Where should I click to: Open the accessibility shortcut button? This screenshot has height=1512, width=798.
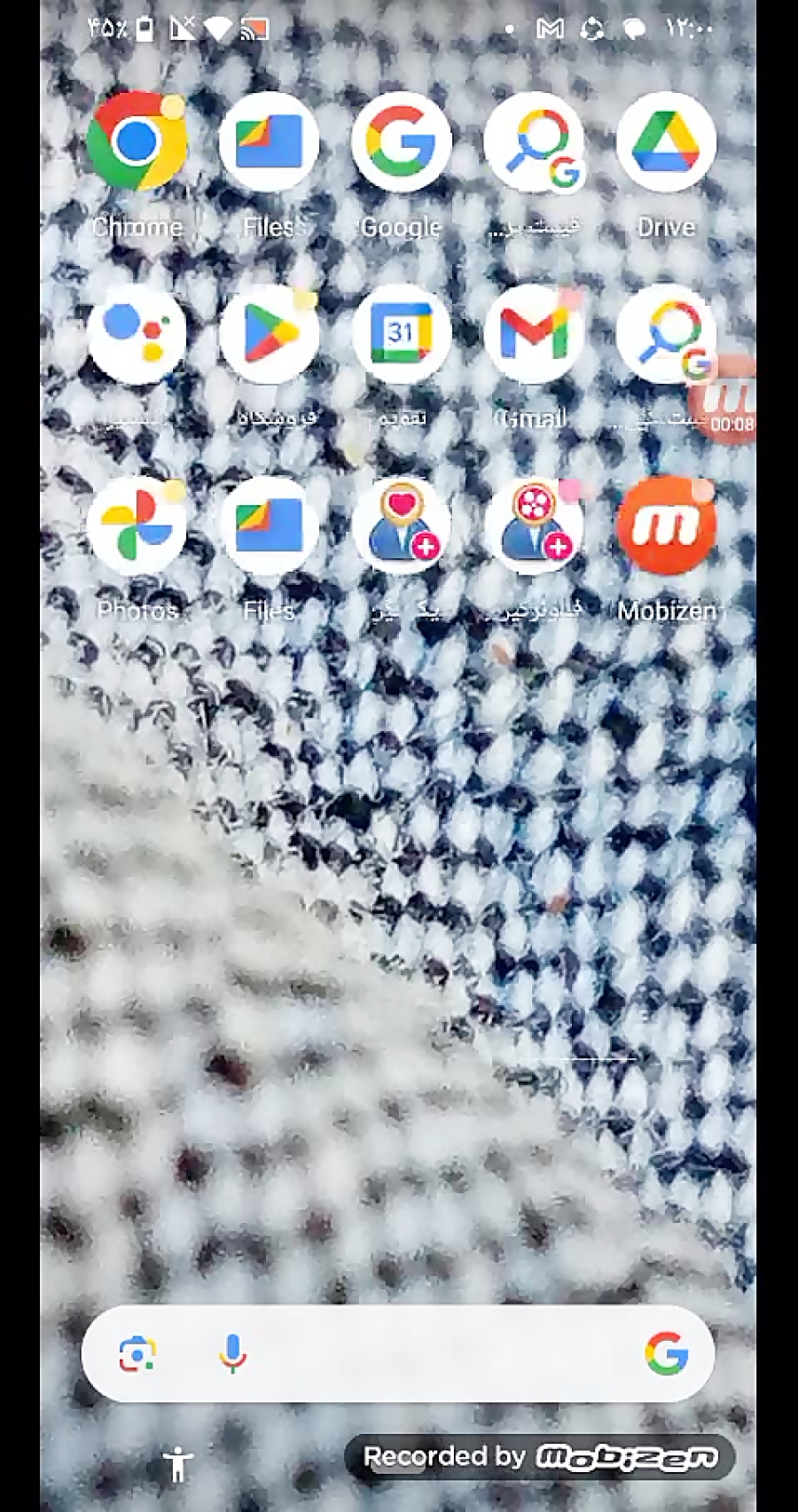178,1463
